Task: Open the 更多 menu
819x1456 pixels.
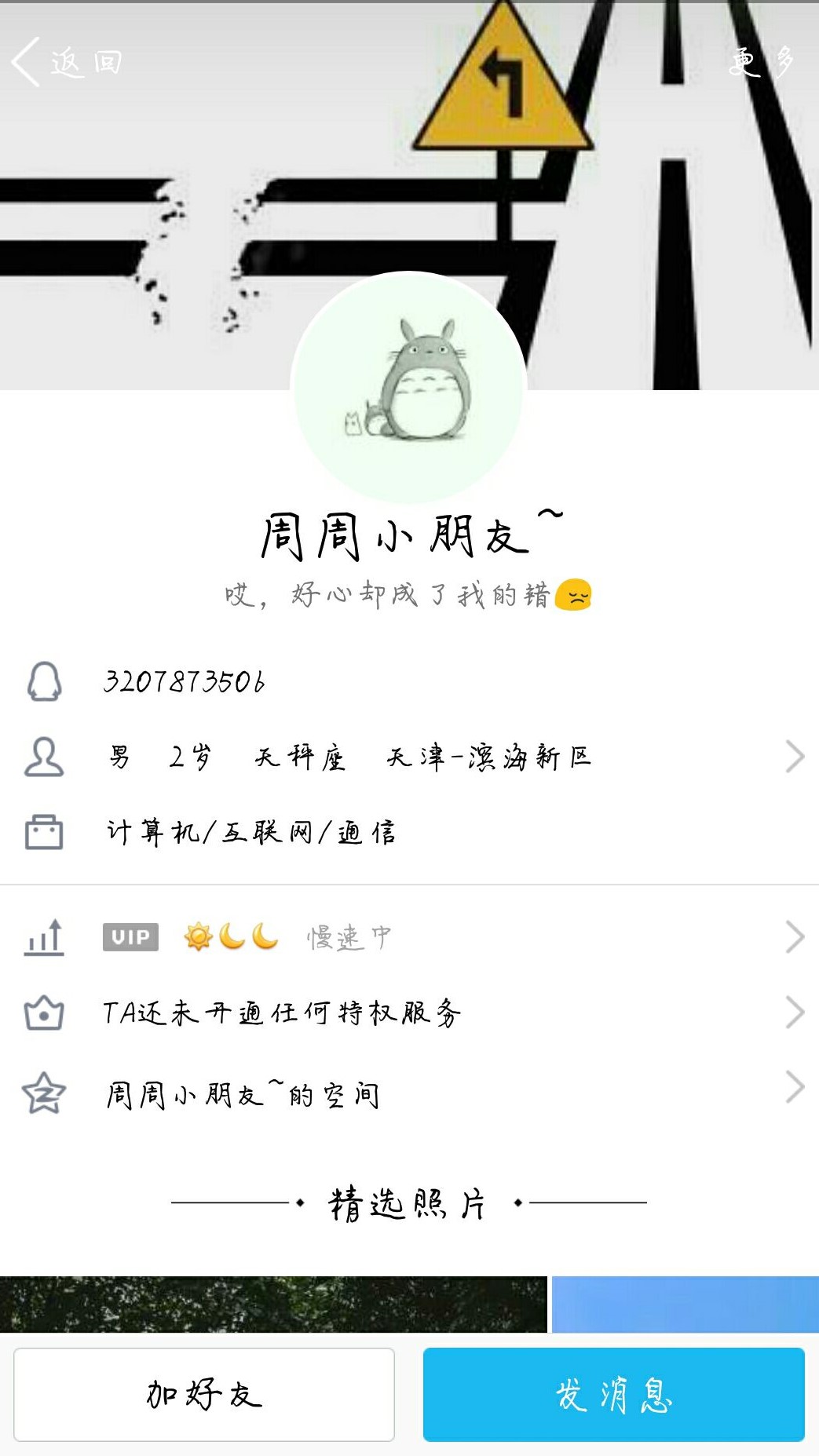Action: coord(760,62)
